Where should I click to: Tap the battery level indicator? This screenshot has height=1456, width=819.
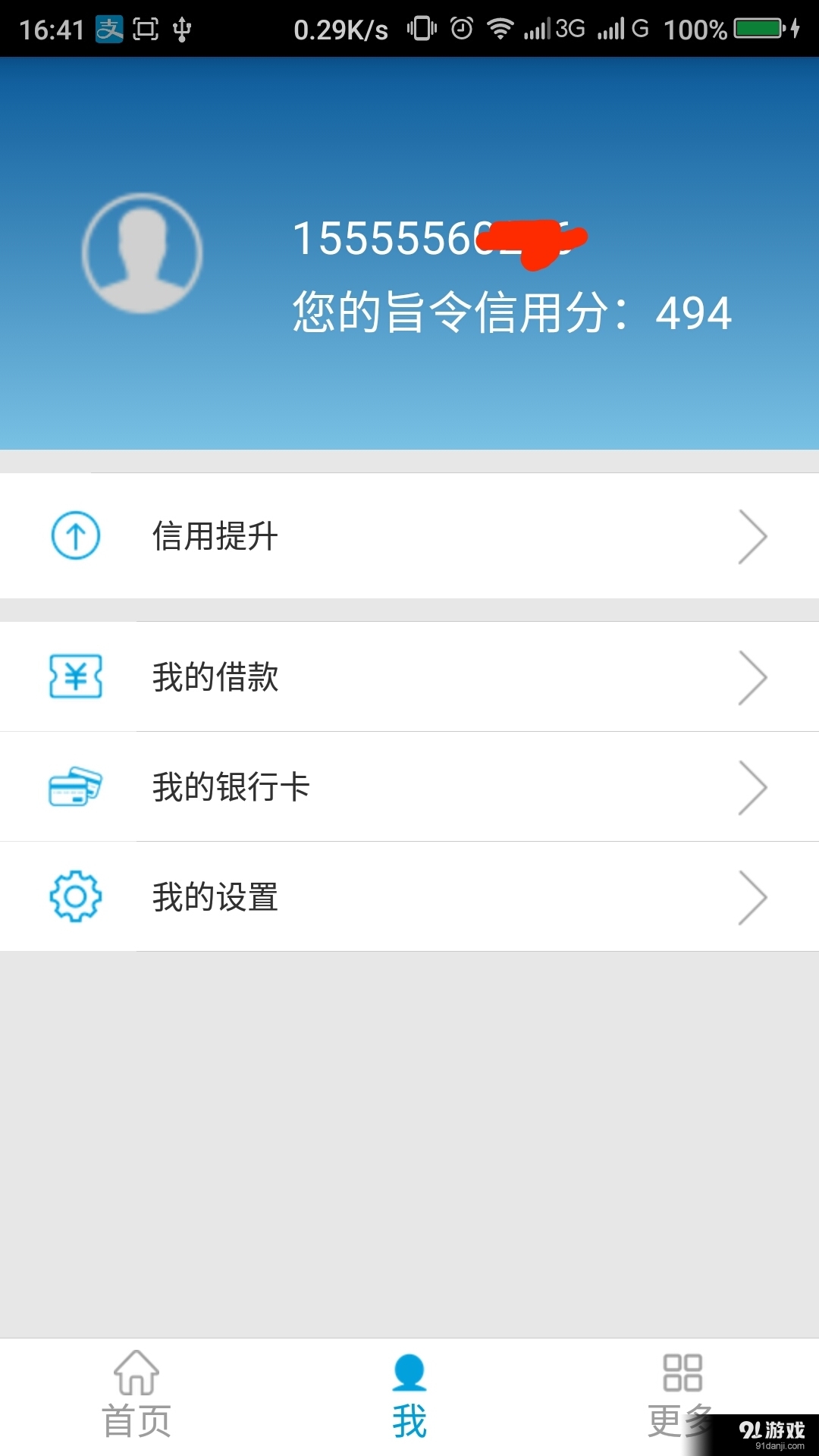point(758,27)
